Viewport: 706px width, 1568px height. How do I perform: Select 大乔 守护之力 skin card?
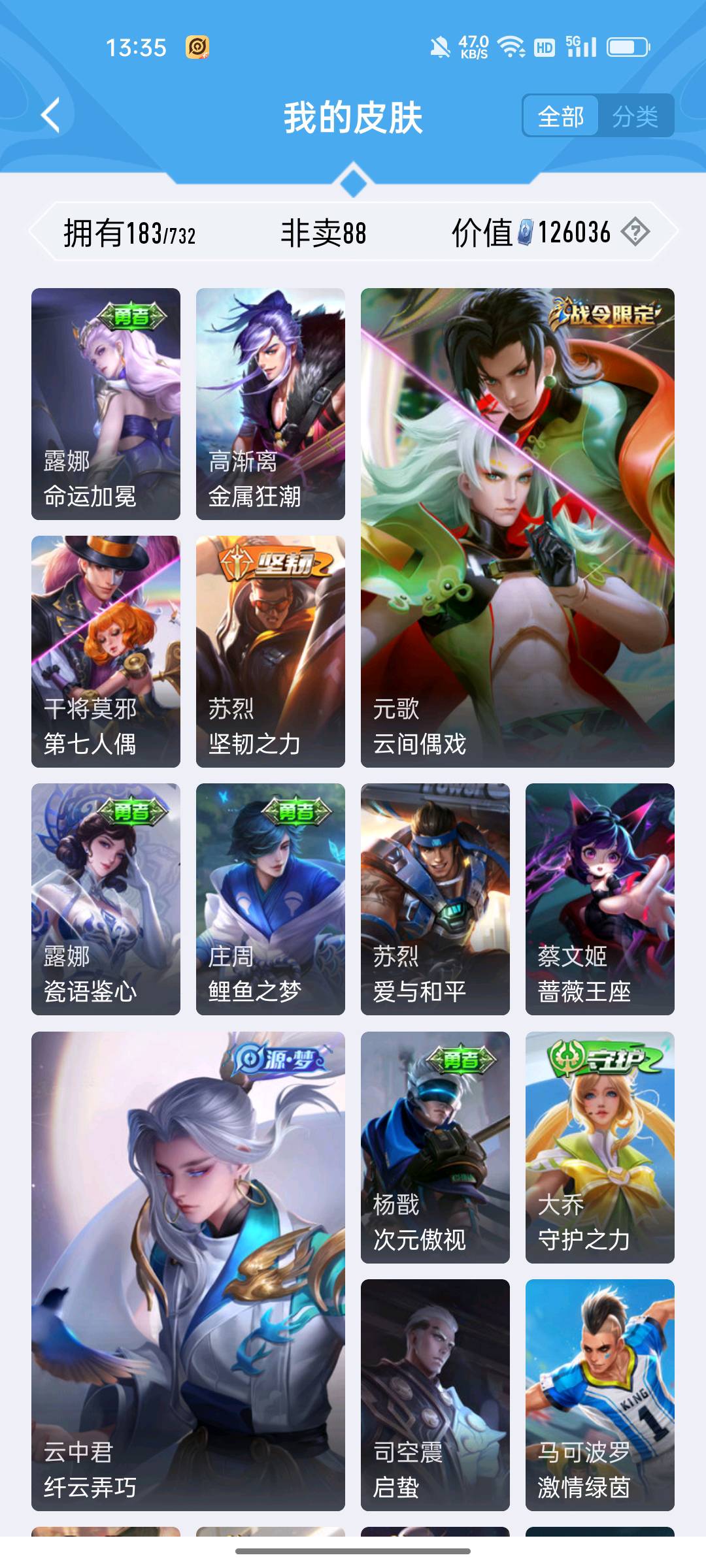click(599, 1147)
